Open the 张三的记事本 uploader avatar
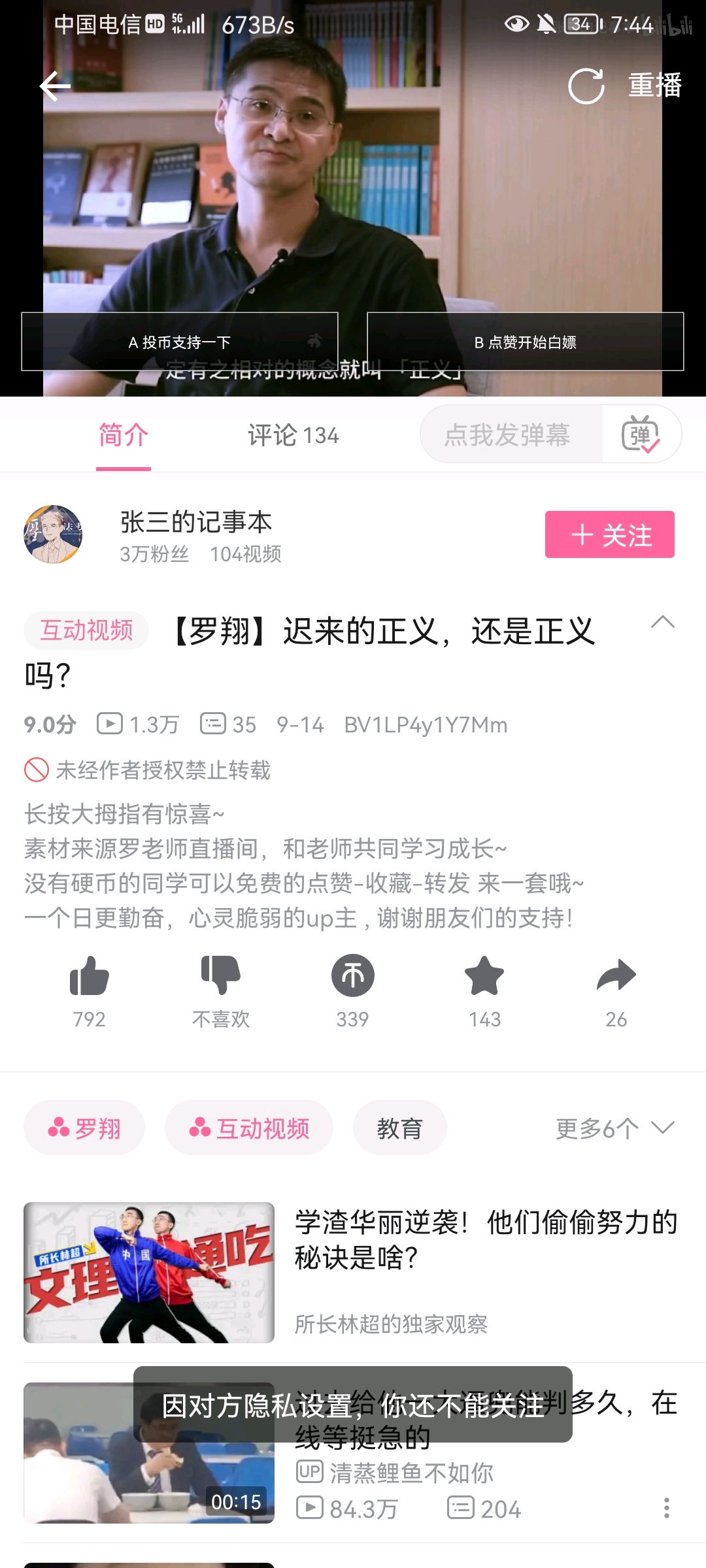Image resolution: width=706 pixels, height=1568 pixels. [53, 534]
